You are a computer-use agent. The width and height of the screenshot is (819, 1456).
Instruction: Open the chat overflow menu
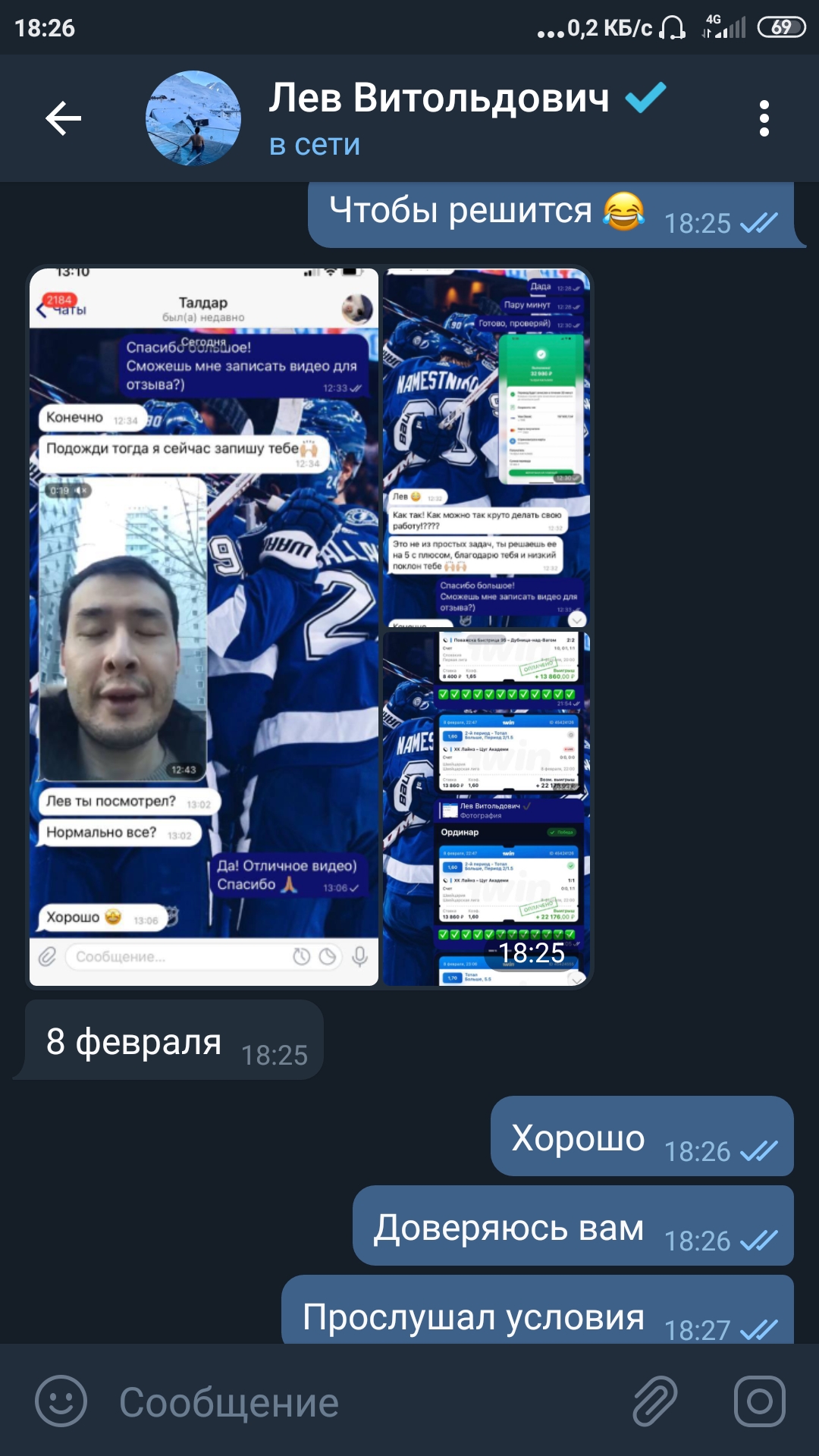[x=764, y=118]
